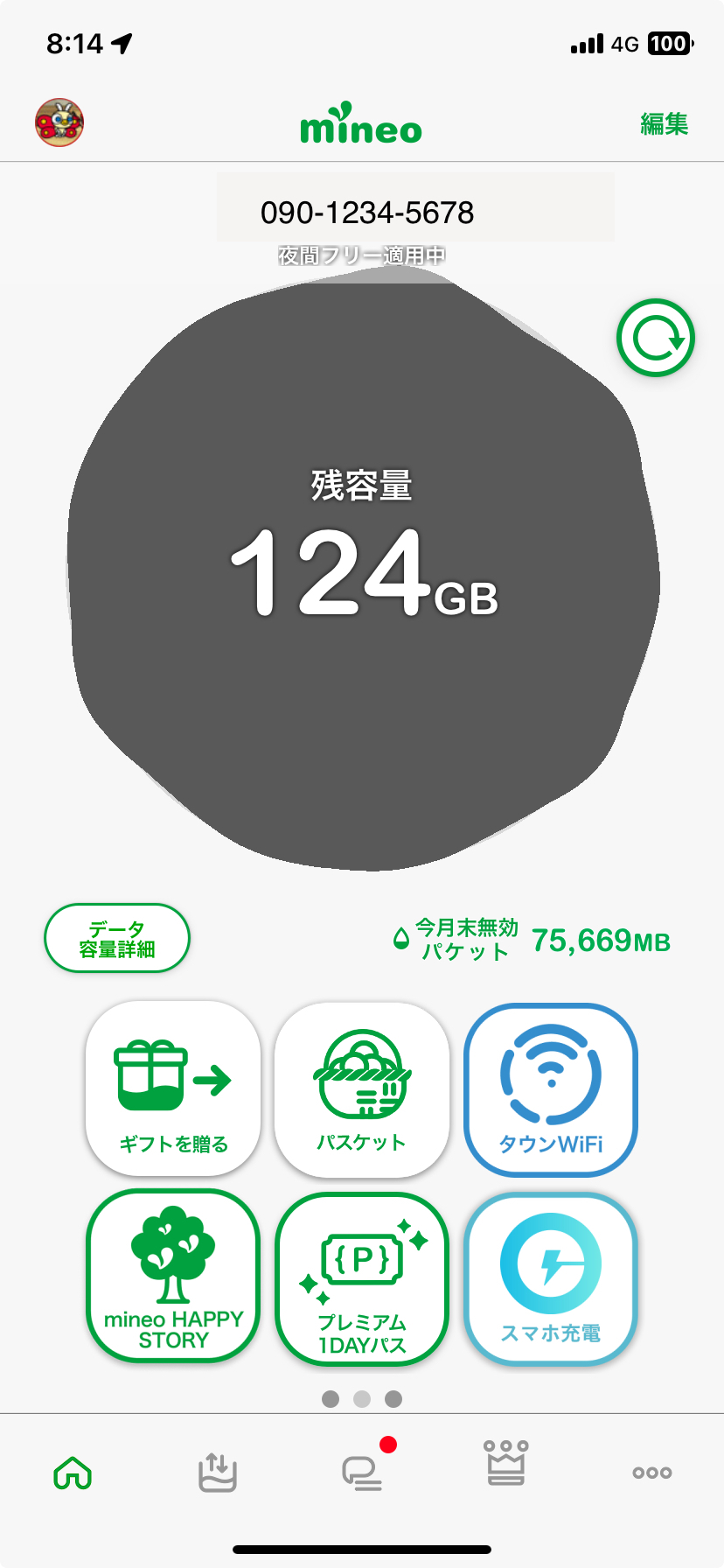Switch to the crown ranking tab
Viewport: 724px width, 1568px height.
pos(506,1464)
